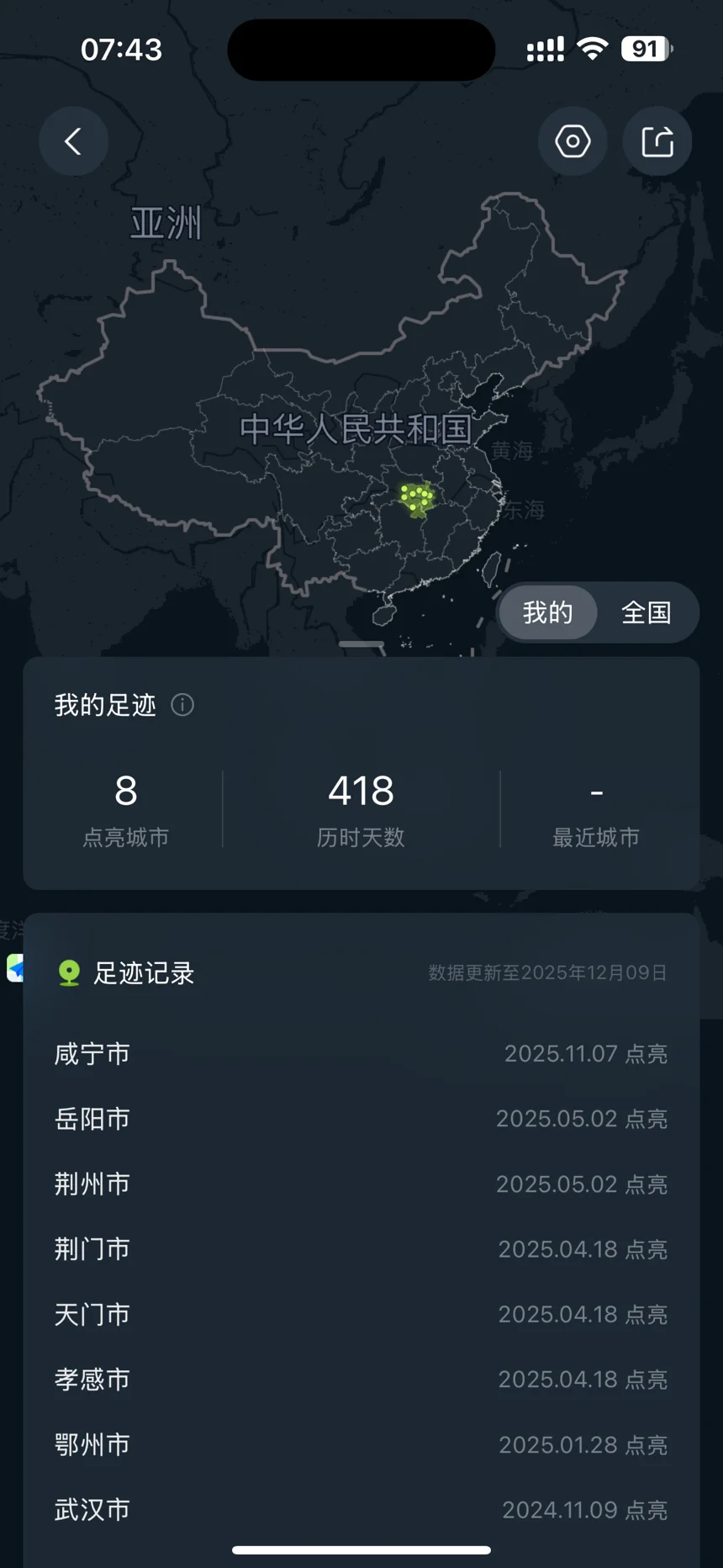Open the 鄂州市 footprint record
Image resolution: width=723 pixels, height=1568 pixels.
tap(361, 1444)
